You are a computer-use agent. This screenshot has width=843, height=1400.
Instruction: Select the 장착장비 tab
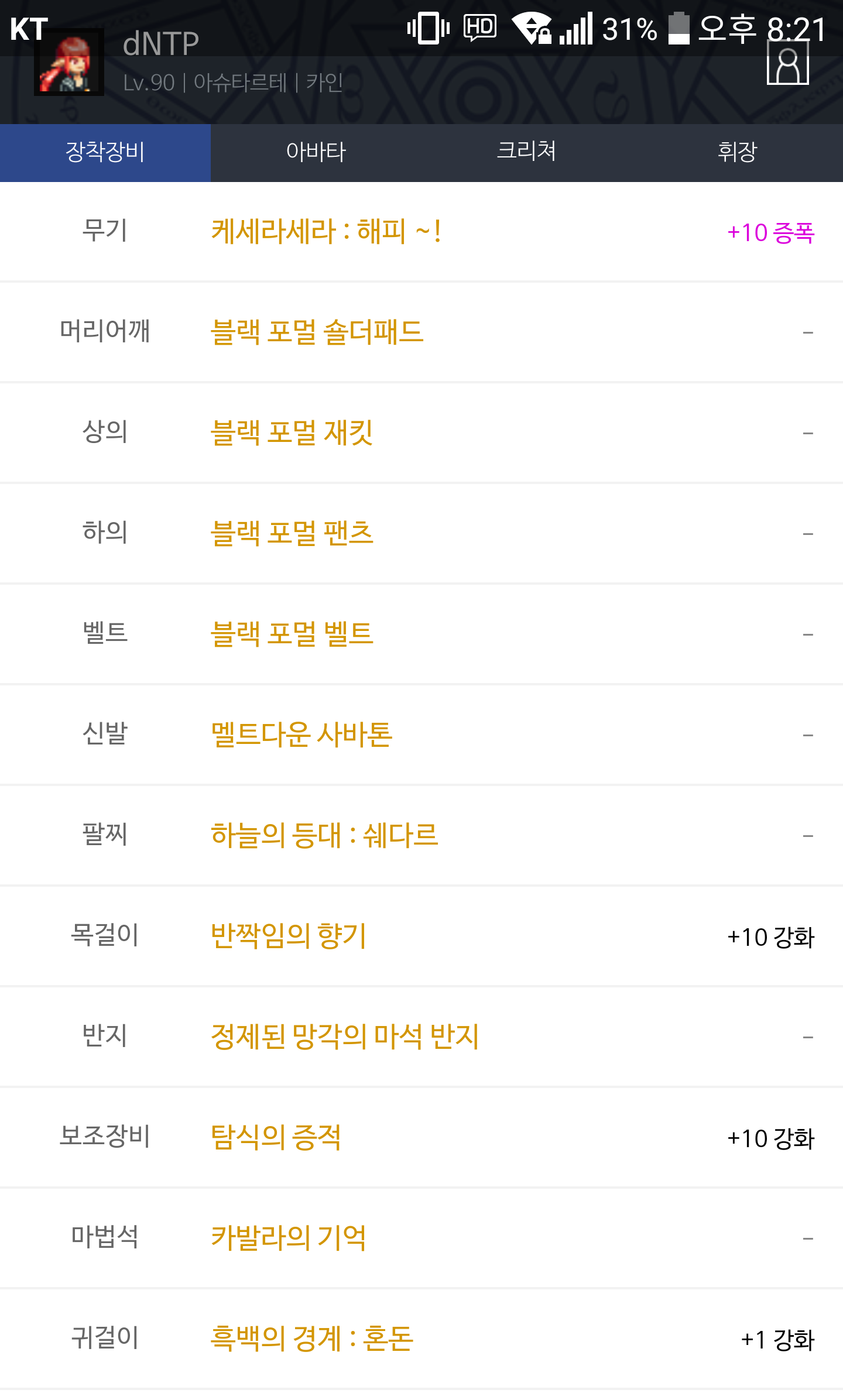105,152
